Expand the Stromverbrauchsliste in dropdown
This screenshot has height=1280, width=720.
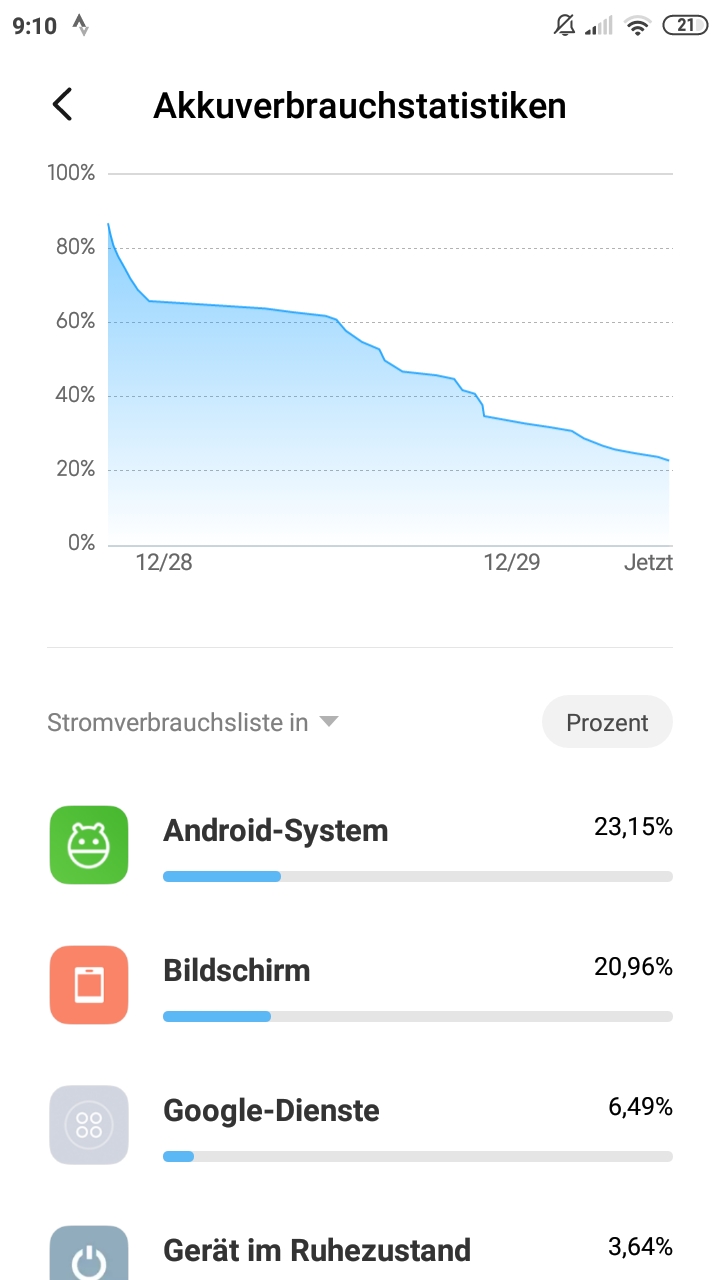coord(194,722)
